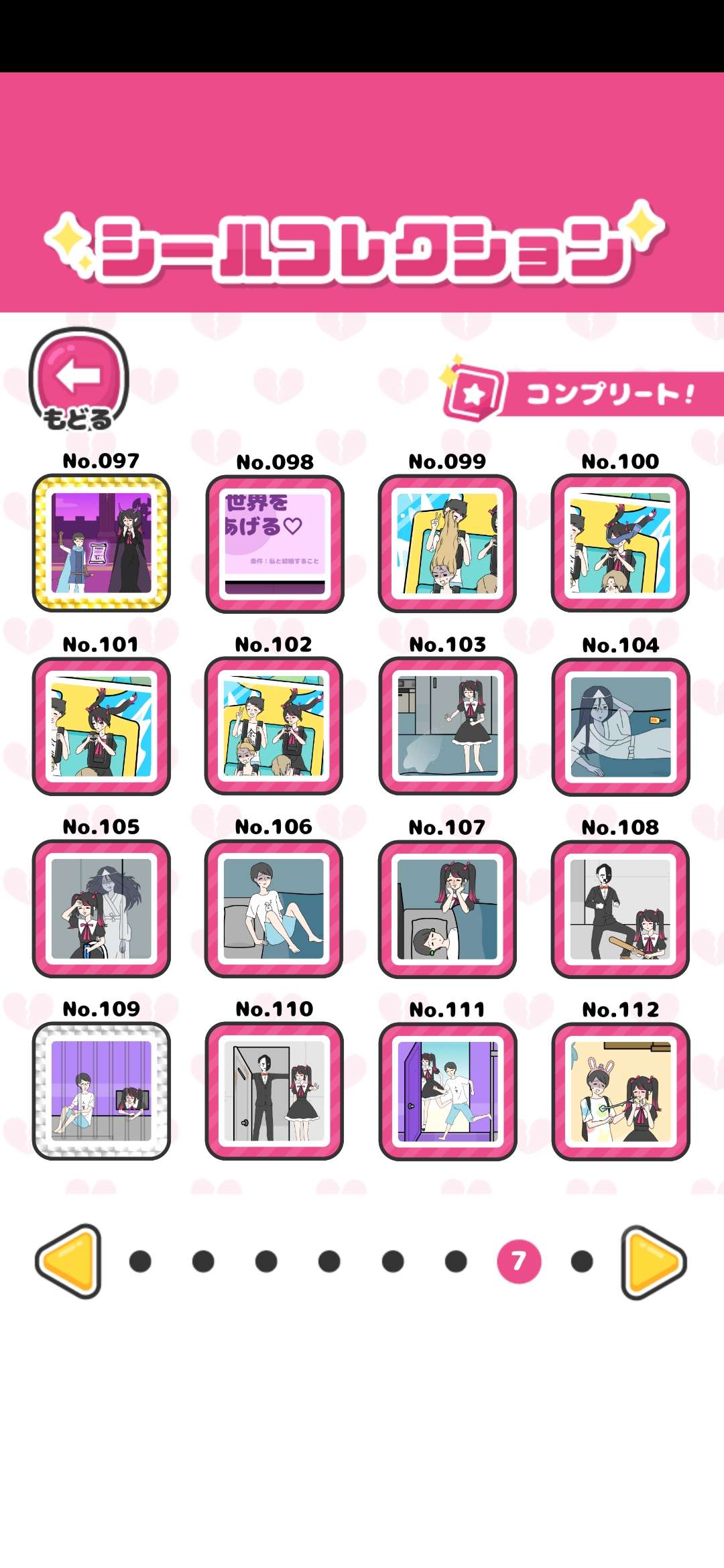Select sticker No.110
This screenshot has width=724, height=1568.
coord(274,1091)
